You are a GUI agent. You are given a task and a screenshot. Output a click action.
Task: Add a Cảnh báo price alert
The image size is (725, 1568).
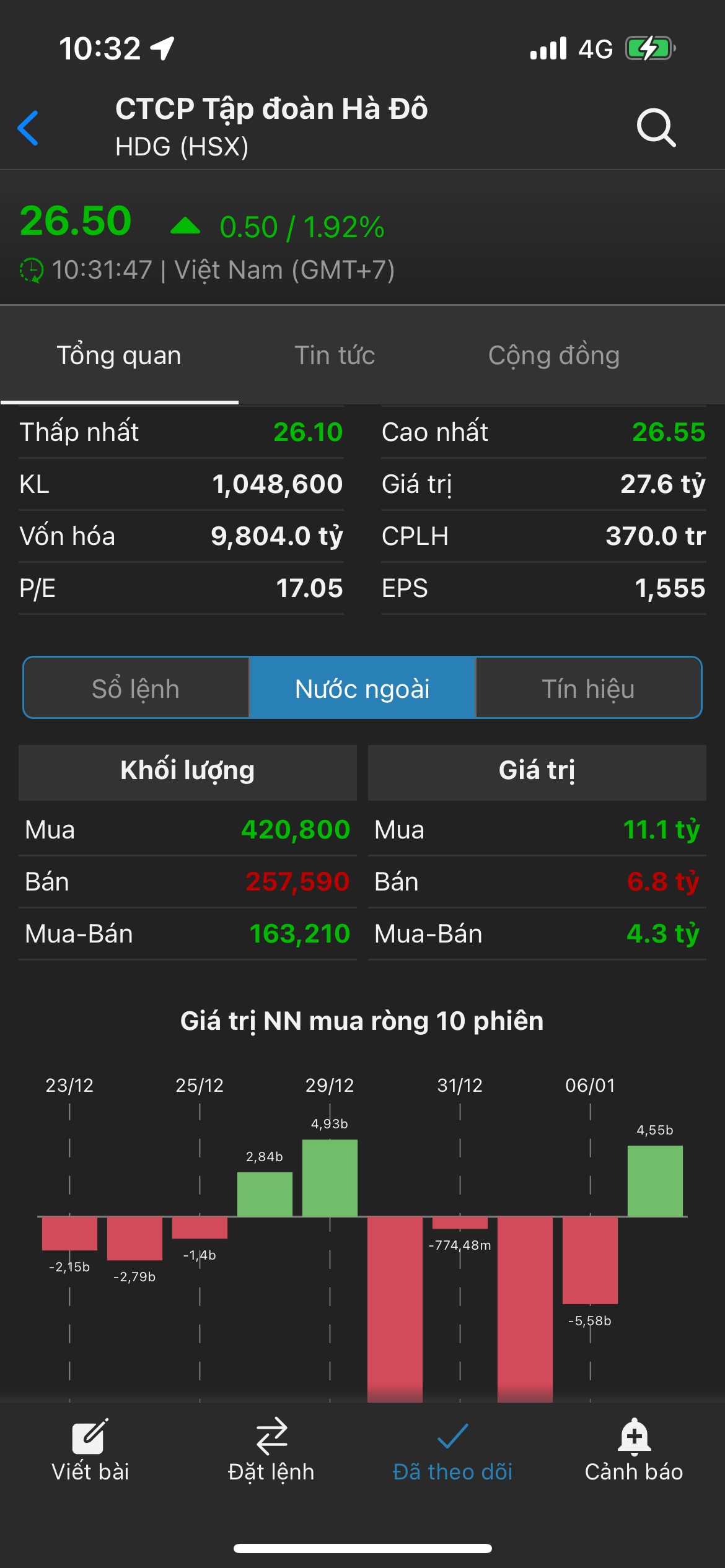pyautogui.click(x=633, y=1450)
